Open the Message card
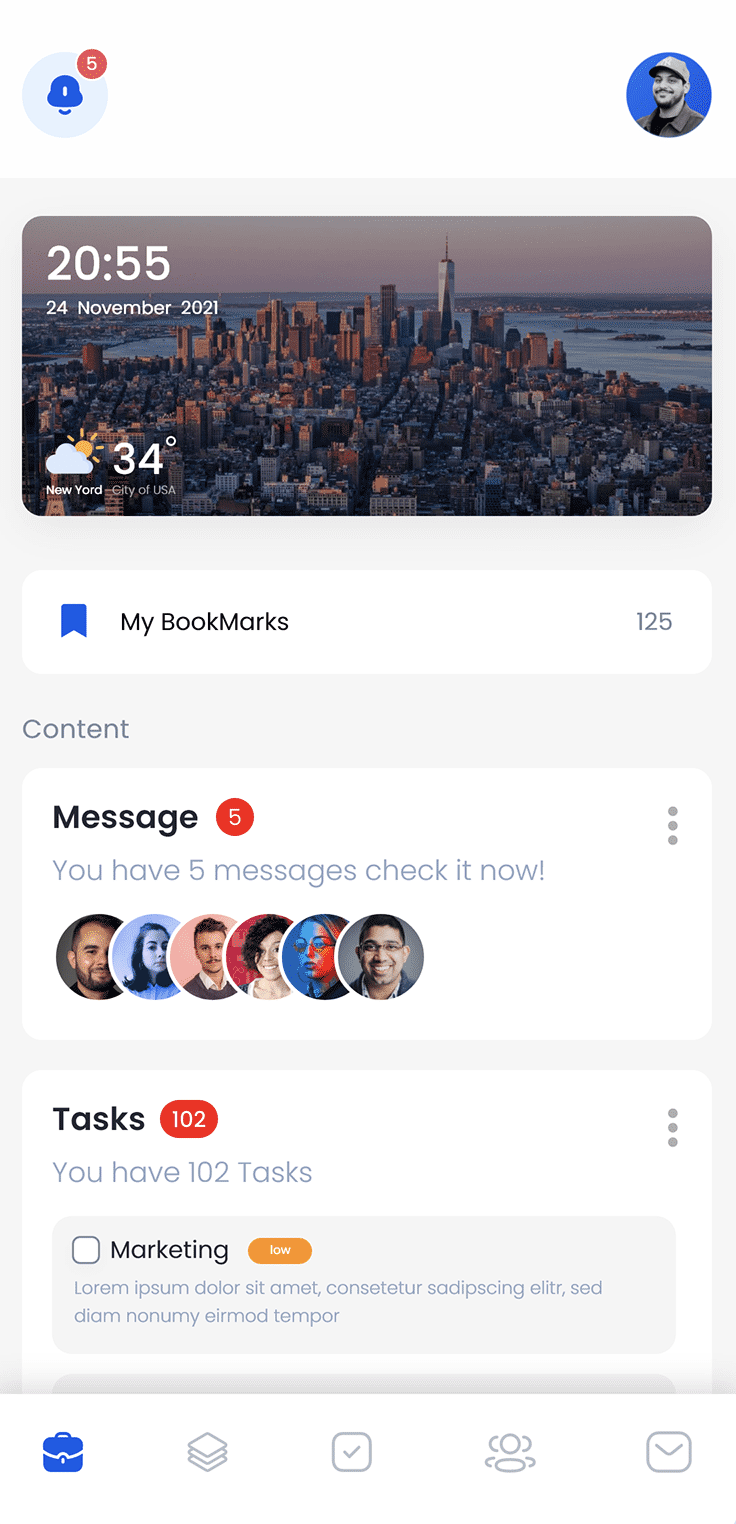 pyautogui.click(x=367, y=904)
